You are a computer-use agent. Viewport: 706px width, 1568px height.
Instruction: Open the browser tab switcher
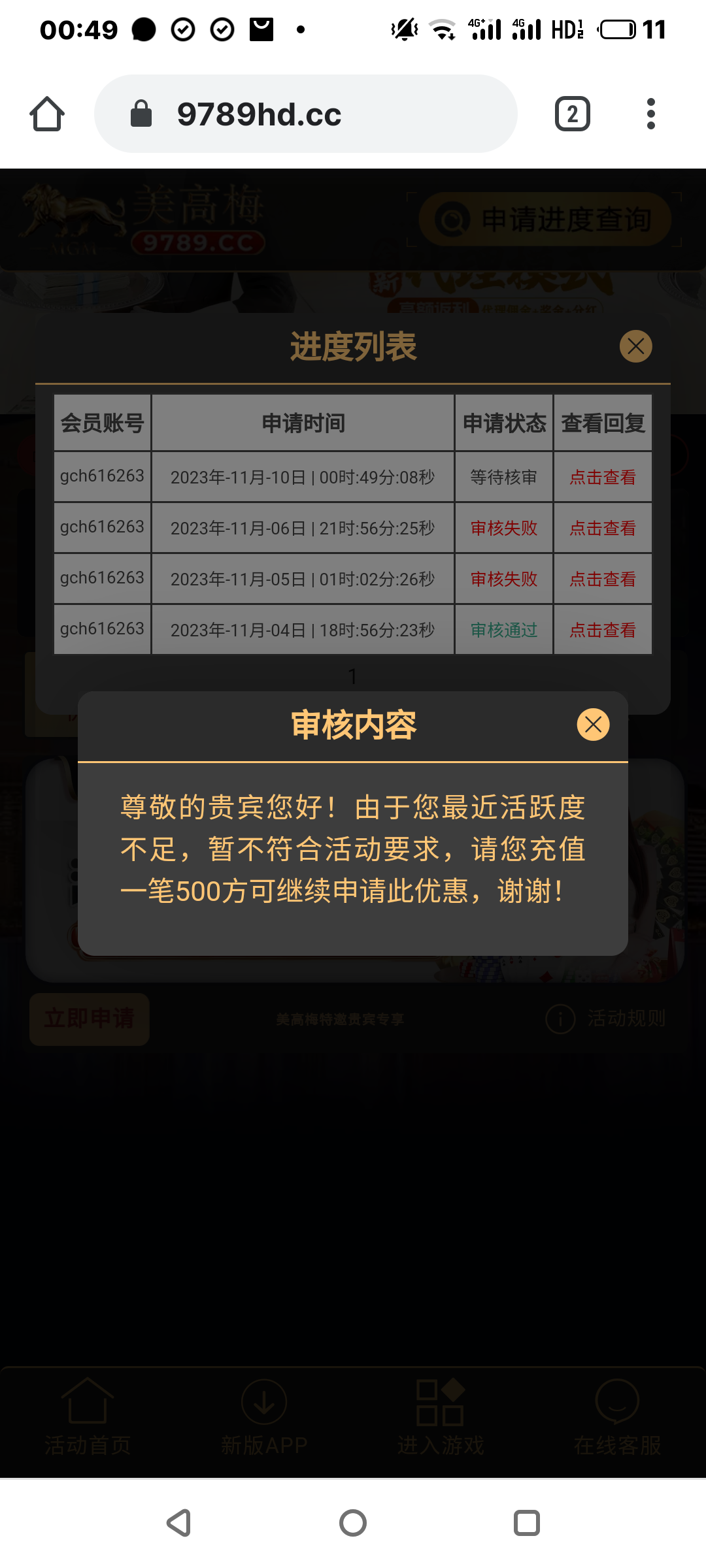[572, 114]
